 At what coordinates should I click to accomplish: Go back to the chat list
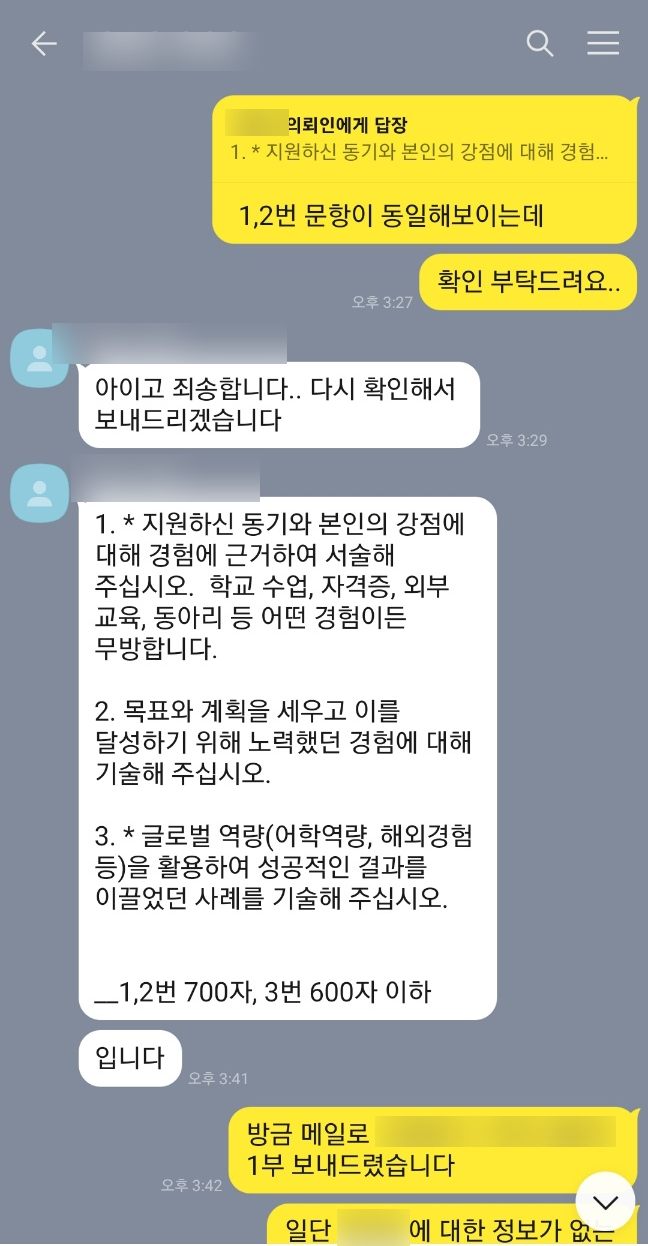tap(43, 44)
